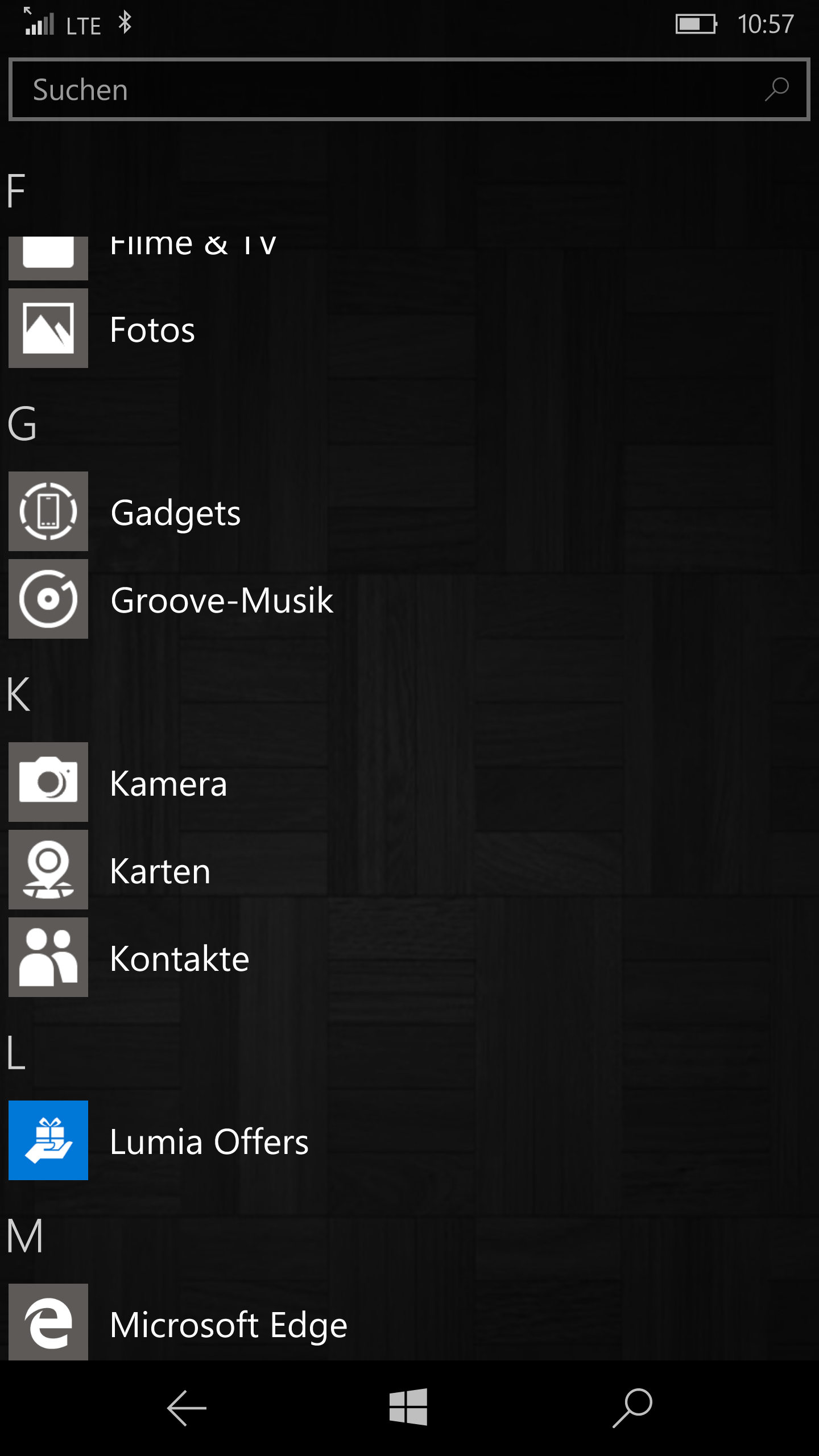Open Groove-Musik
Image resolution: width=819 pixels, height=1456 pixels.
tap(221, 600)
